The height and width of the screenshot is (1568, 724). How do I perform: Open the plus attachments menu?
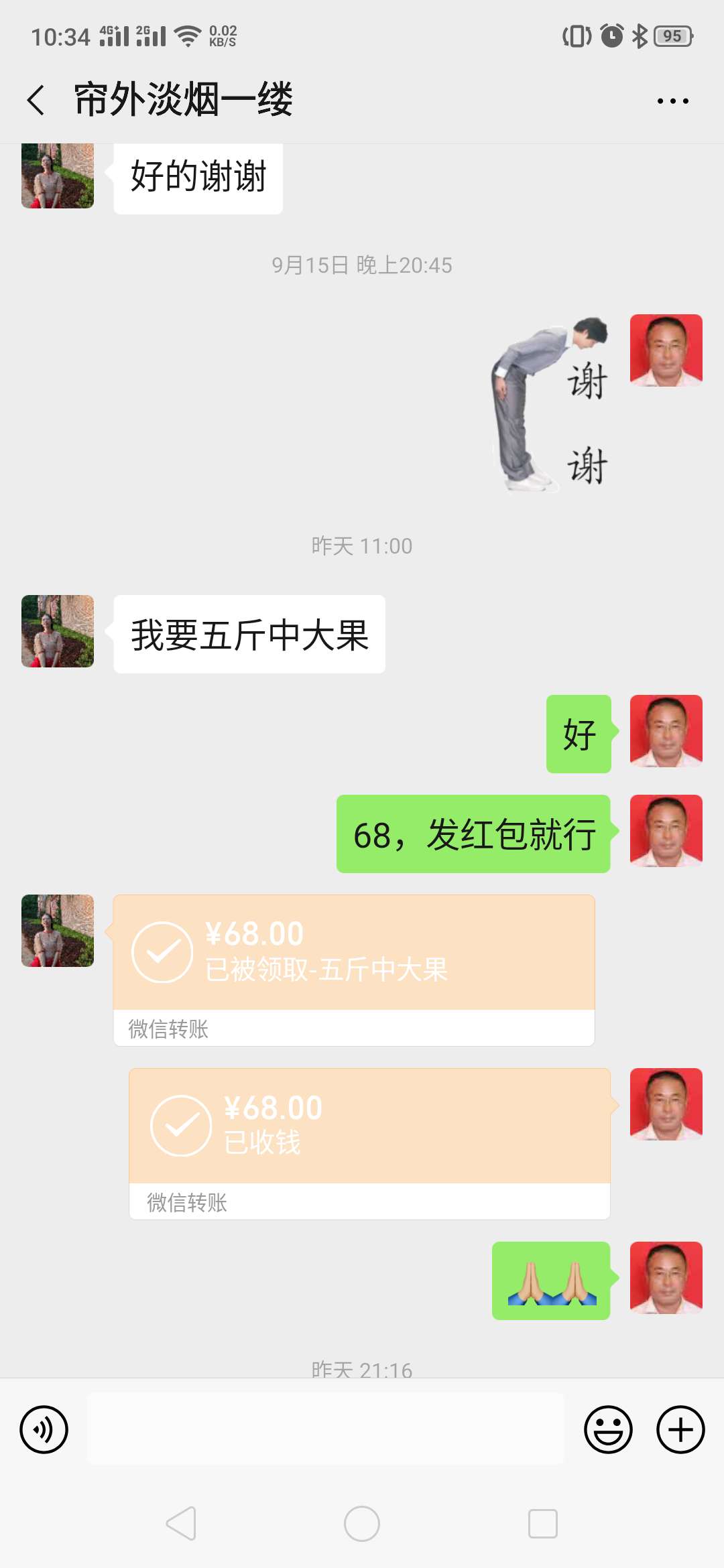(680, 1429)
